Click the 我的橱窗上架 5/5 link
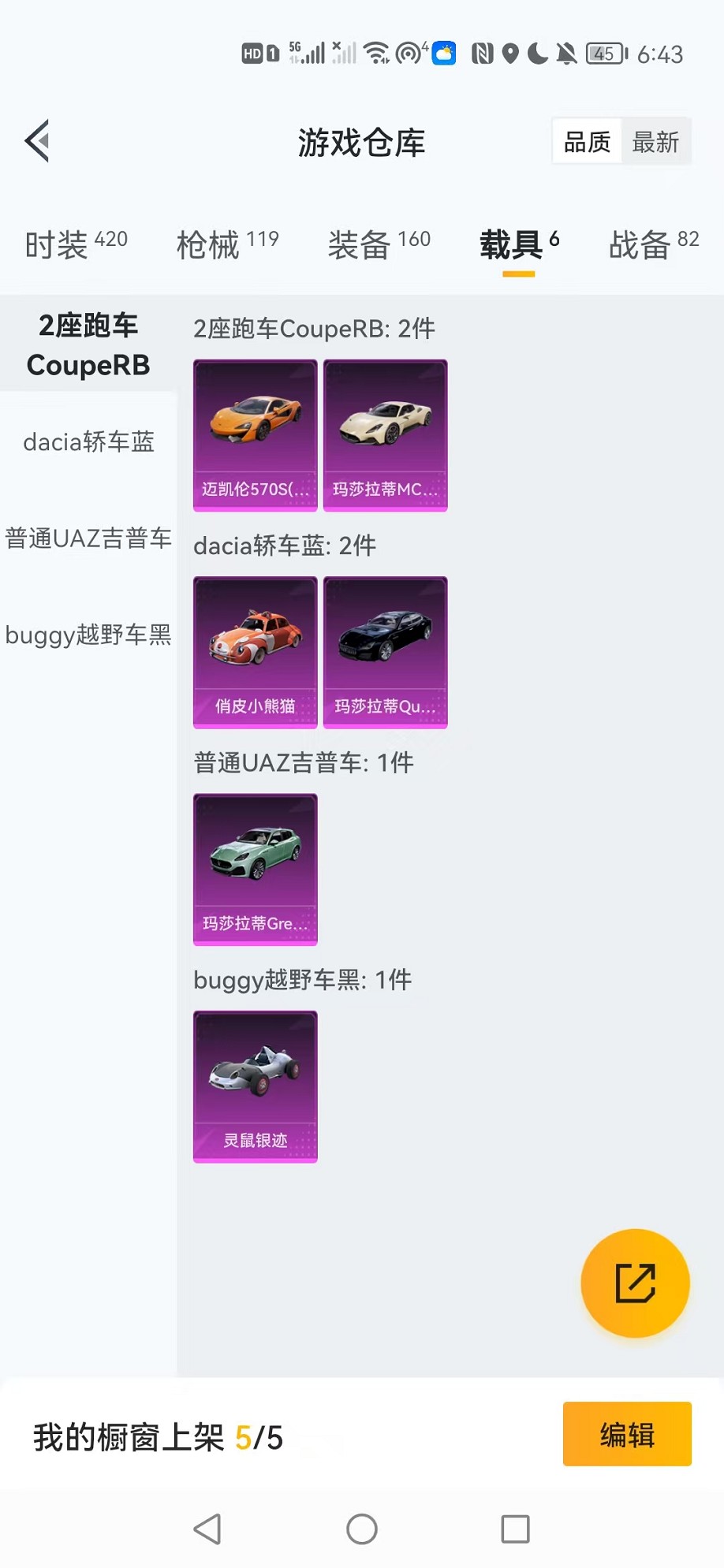The image size is (724, 1568). coord(155,1435)
